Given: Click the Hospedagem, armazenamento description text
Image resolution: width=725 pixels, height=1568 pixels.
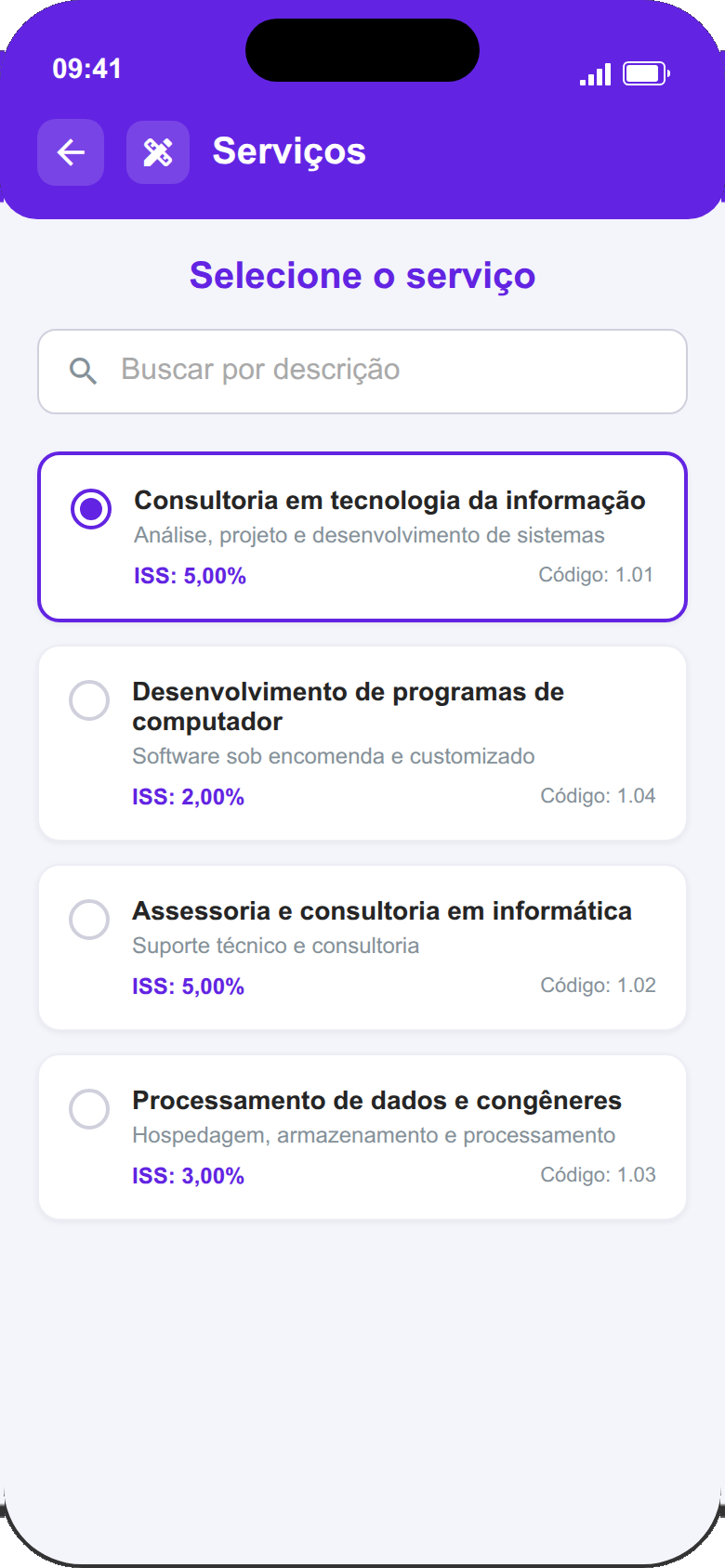Looking at the screenshot, I should click(374, 1134).
